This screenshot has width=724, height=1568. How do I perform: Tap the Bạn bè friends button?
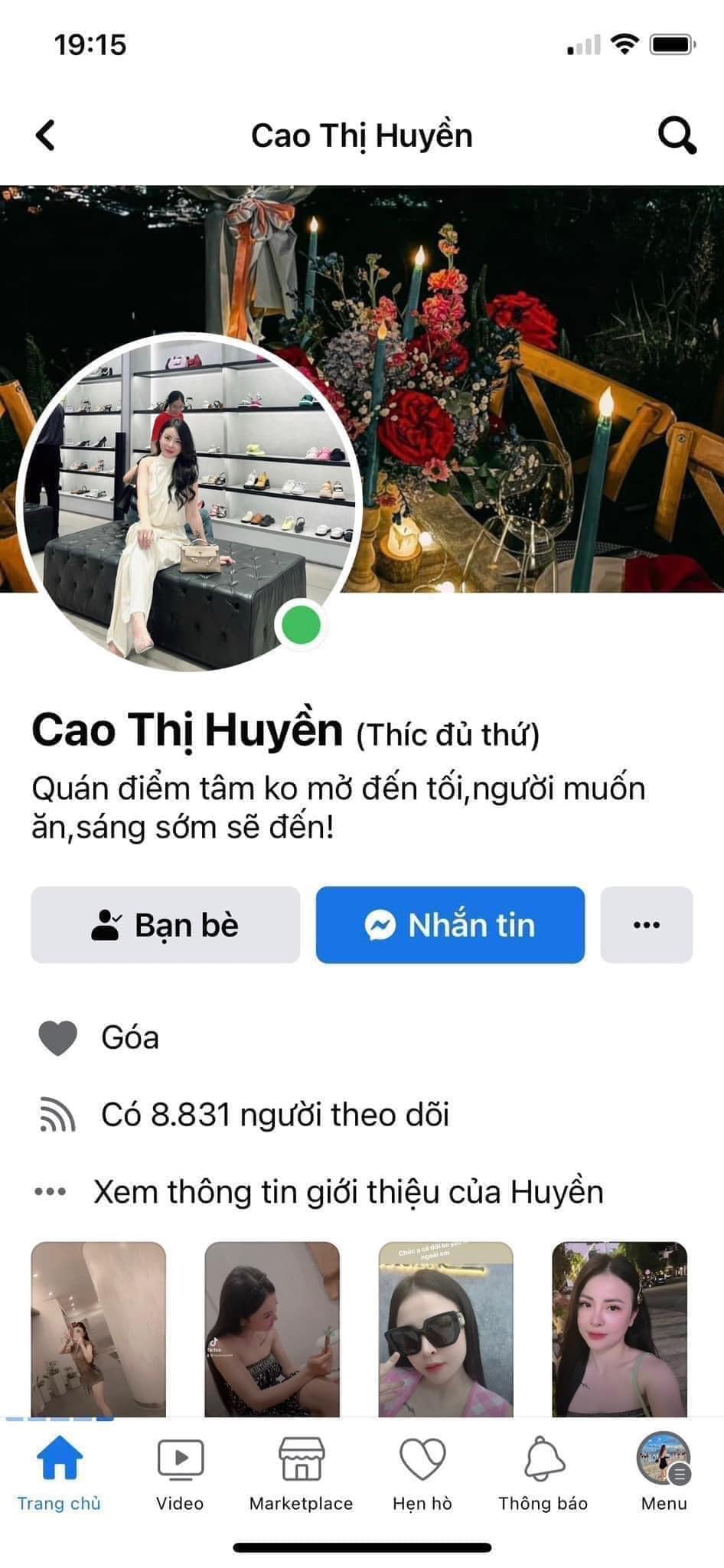click(165, 925)
